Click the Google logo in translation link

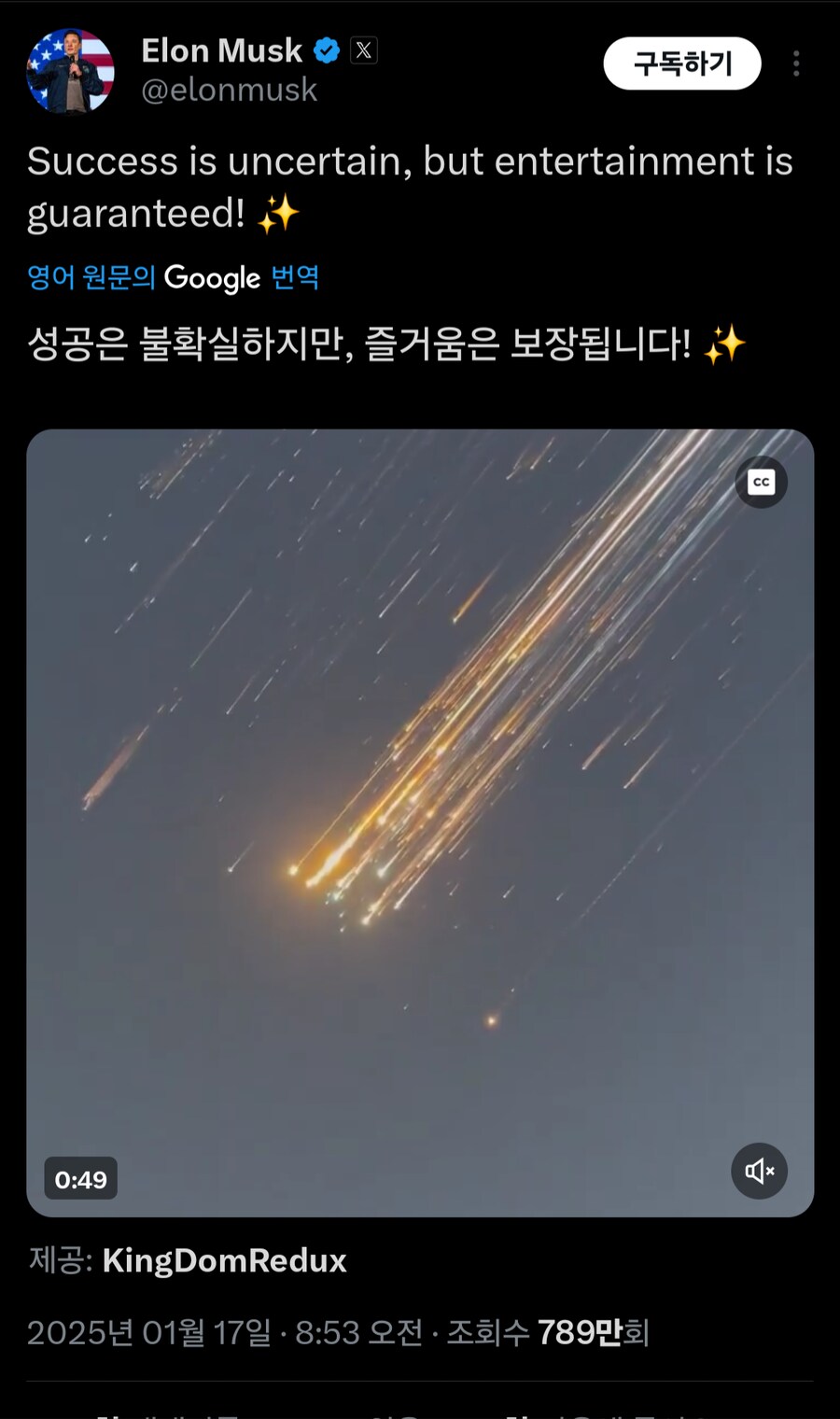pyautogui.click(x=212, y=277)
